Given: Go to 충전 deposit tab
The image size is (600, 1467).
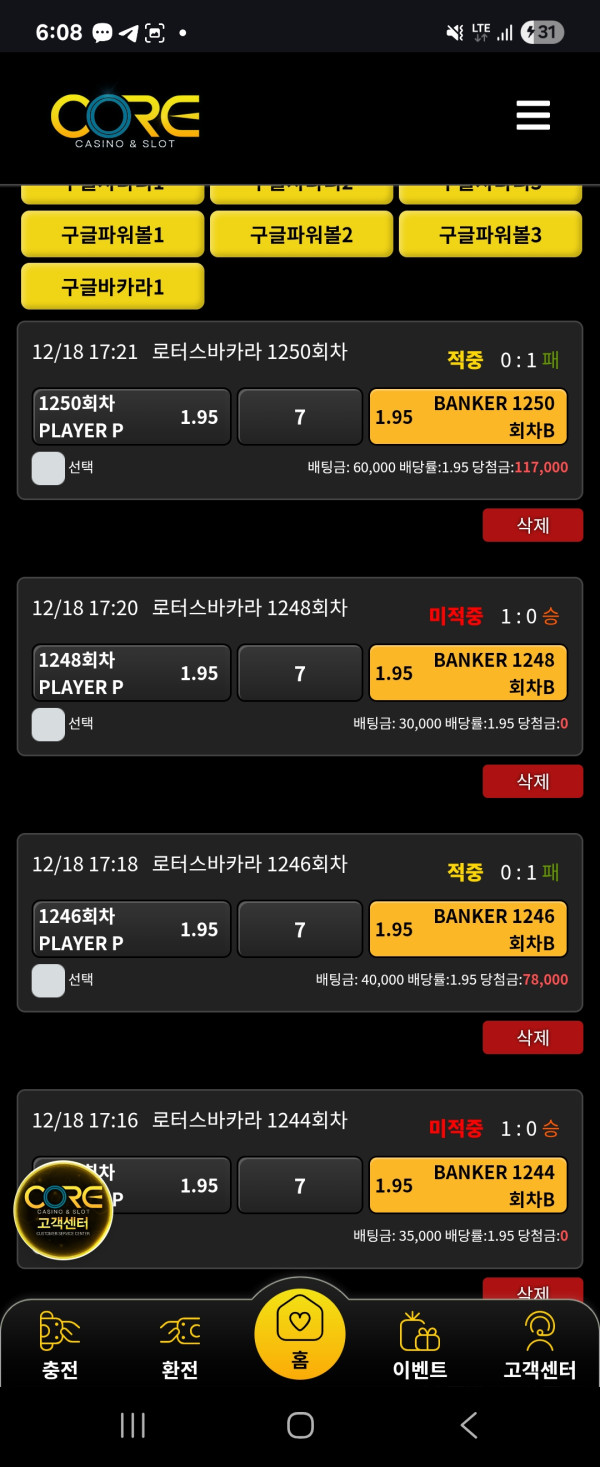Looking at the screenshot, I should point(60,1347).
